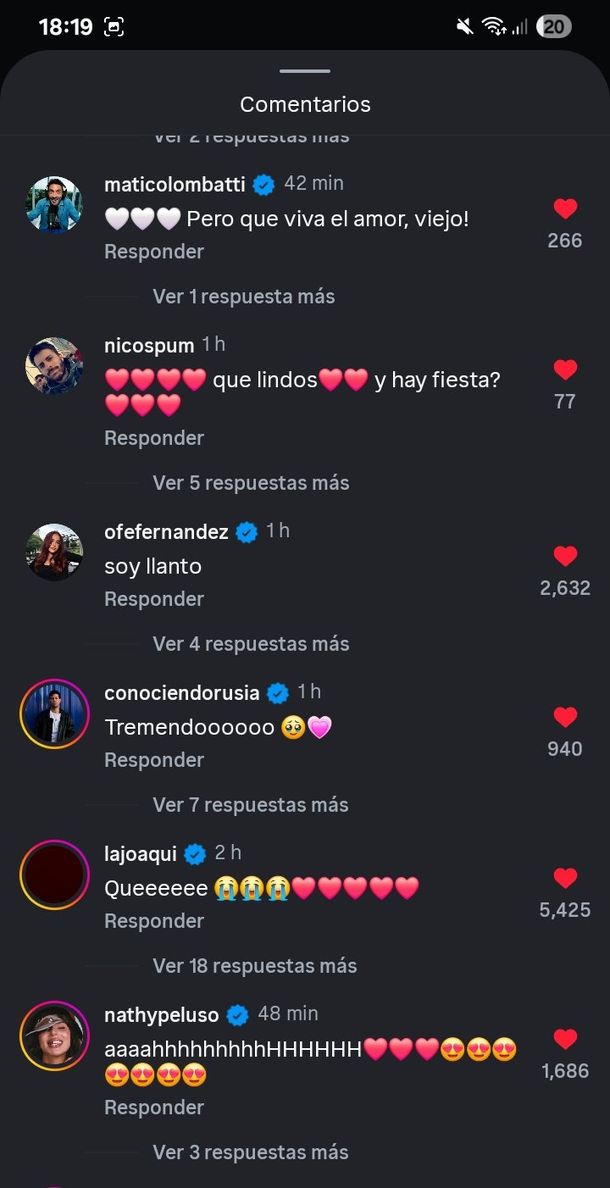Image resolution: width=610 pixels, height=1188 pixels.
Task: Reply to nicospum's comment
Action: [x=154, y=438]
